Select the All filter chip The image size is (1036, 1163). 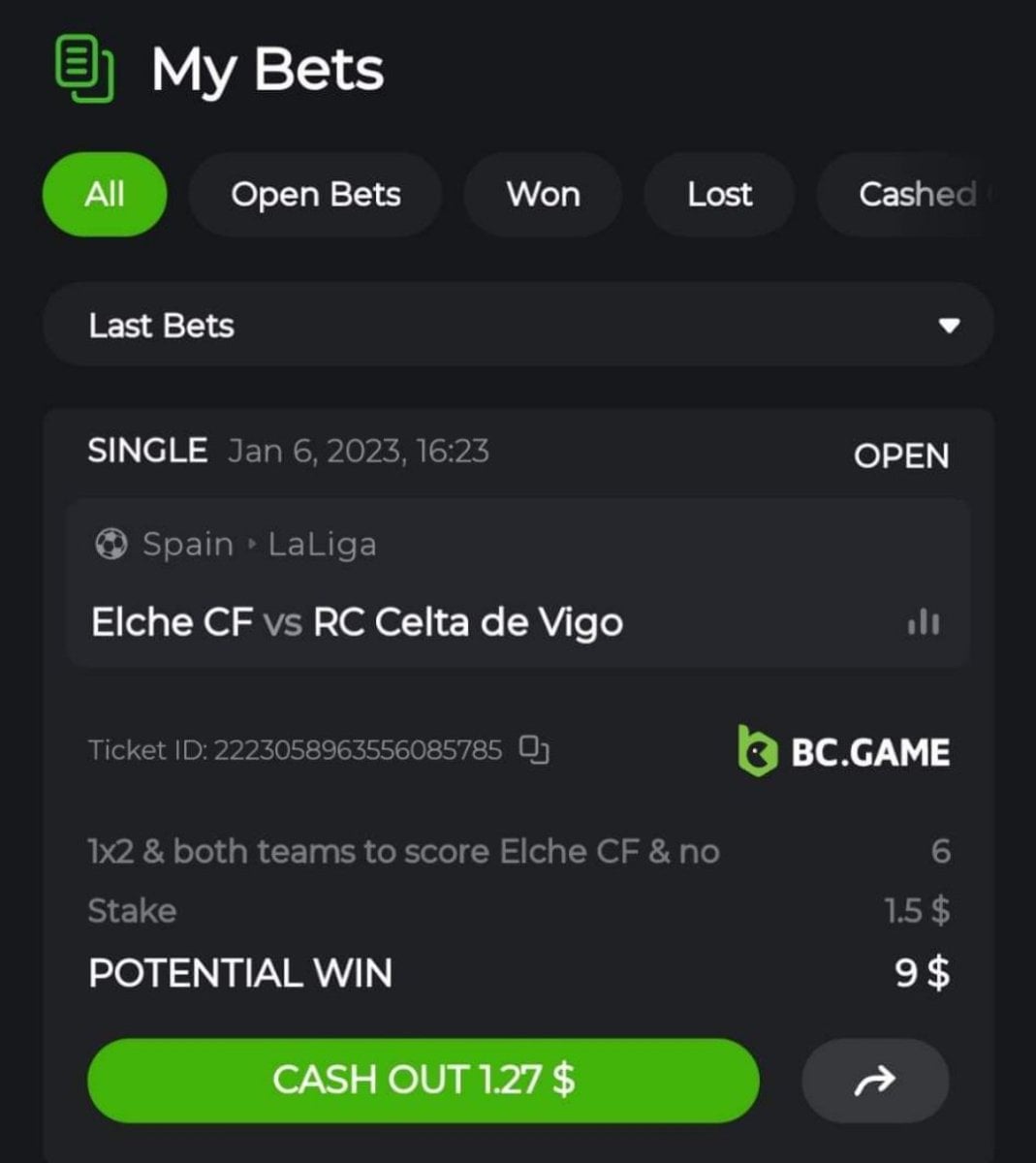click(105, 194)
